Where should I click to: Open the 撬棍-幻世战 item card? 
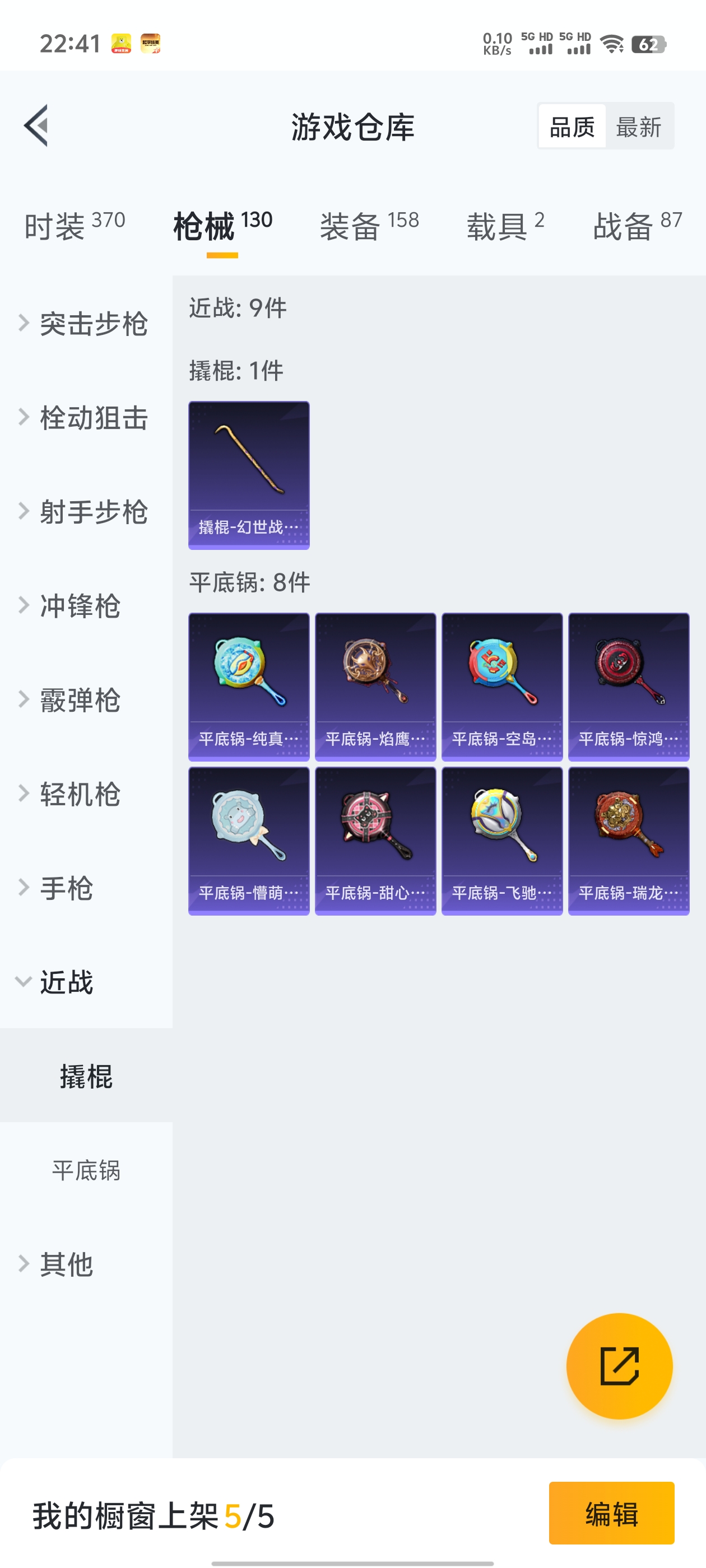coord(249,475)
